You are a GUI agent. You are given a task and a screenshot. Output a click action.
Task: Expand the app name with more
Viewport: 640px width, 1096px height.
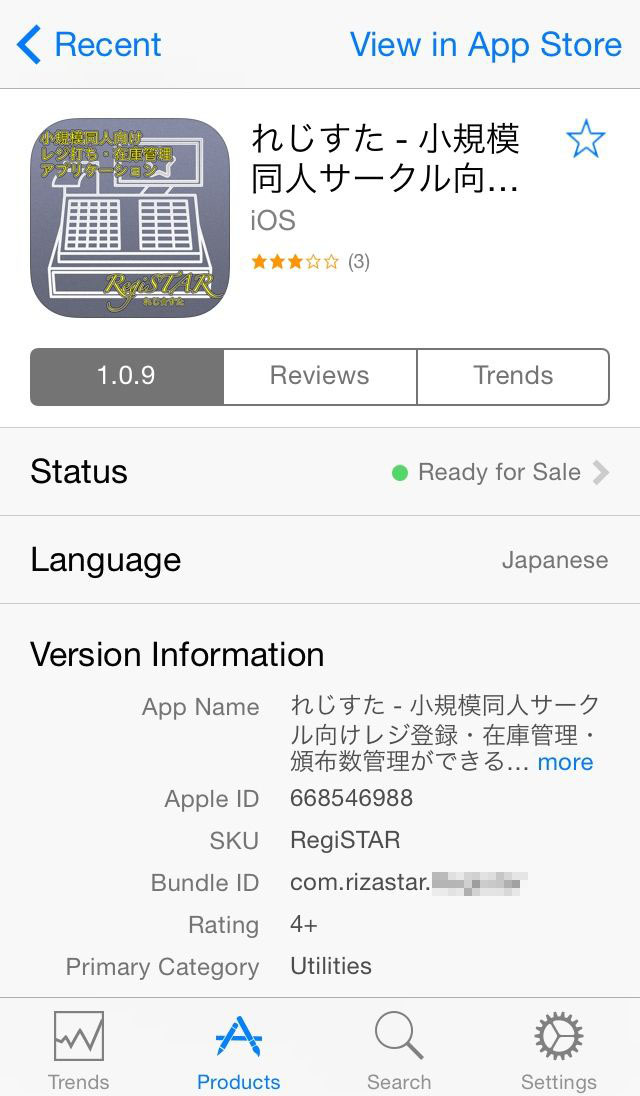[x=565, y=762]
